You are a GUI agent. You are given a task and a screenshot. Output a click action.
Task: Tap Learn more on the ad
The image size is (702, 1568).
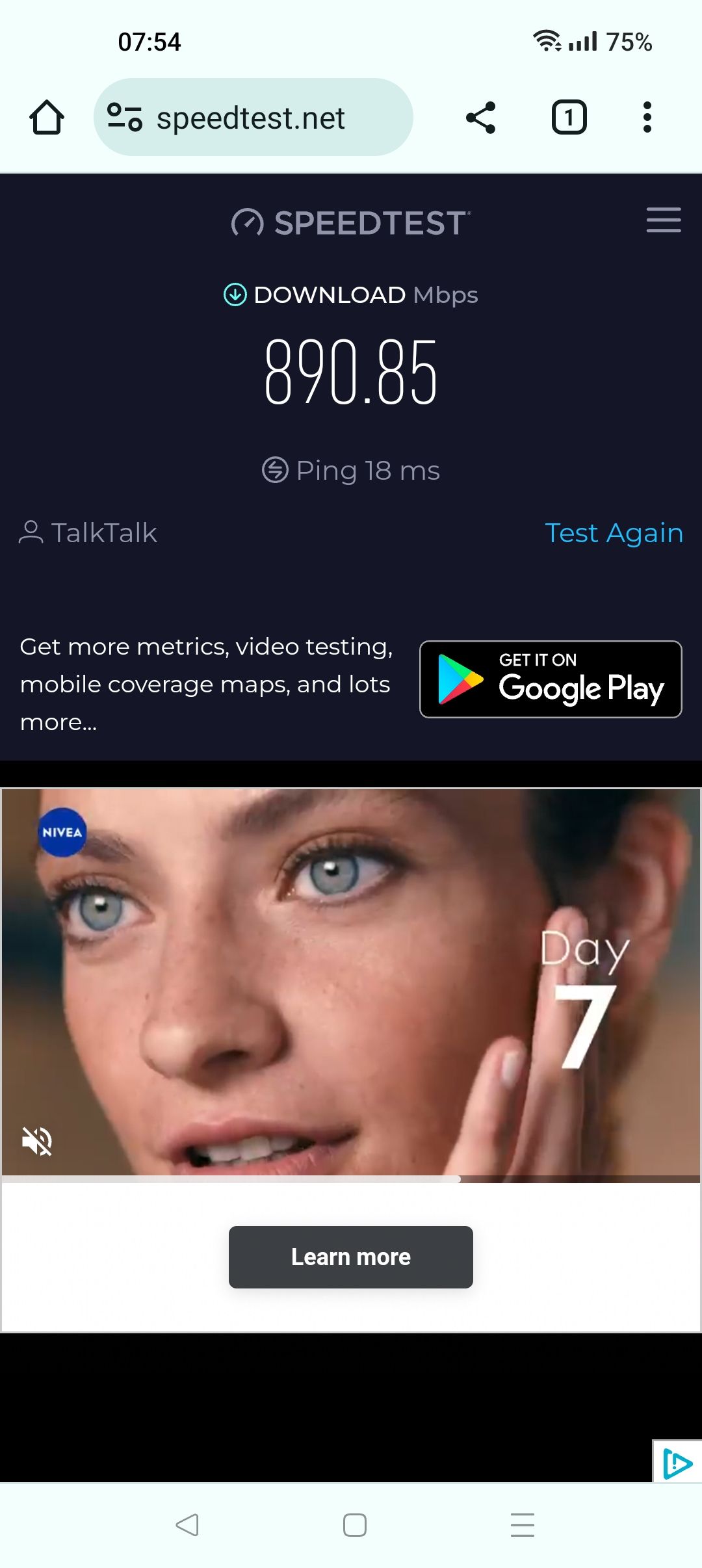click(351, 1257)
